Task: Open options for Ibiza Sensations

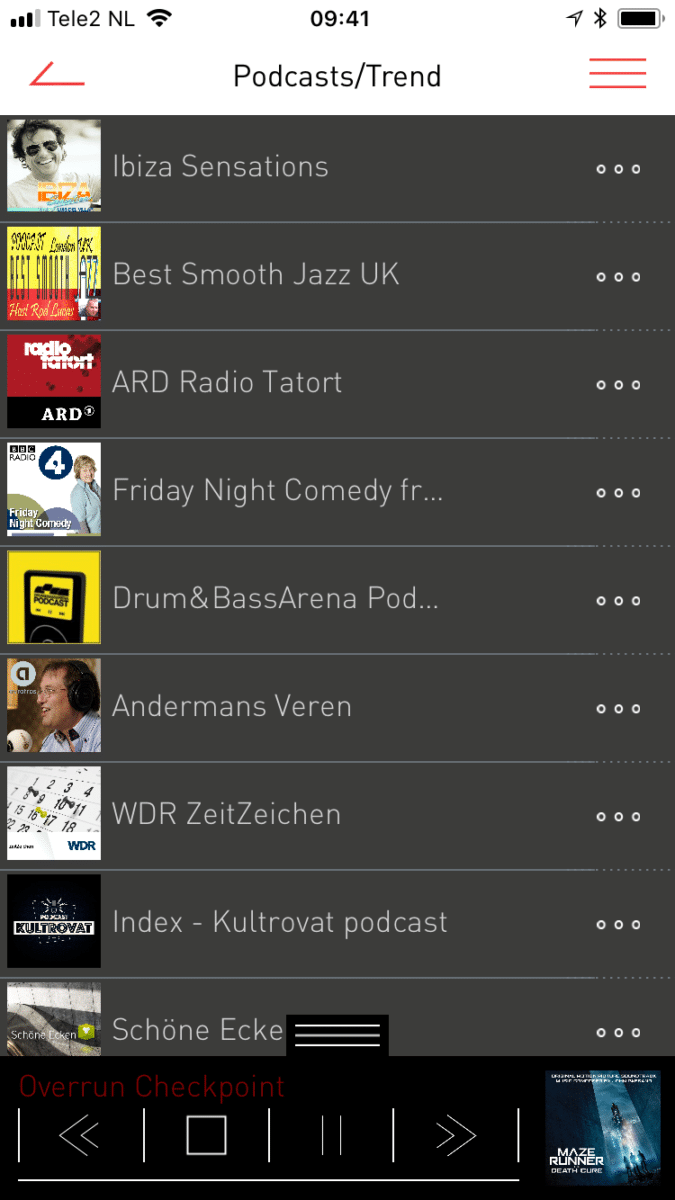Action: coord(618,169)
